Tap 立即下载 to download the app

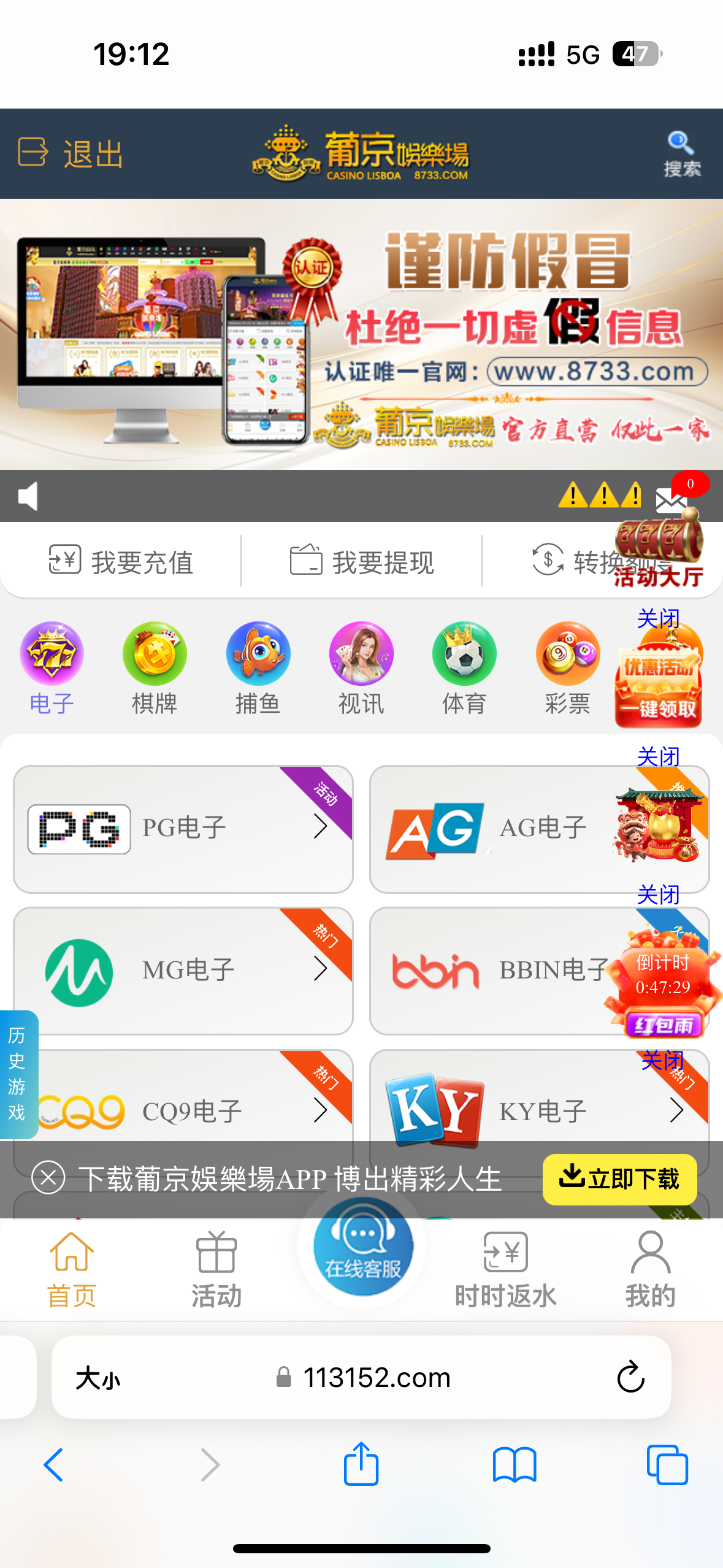click(x=619, y=1179)
